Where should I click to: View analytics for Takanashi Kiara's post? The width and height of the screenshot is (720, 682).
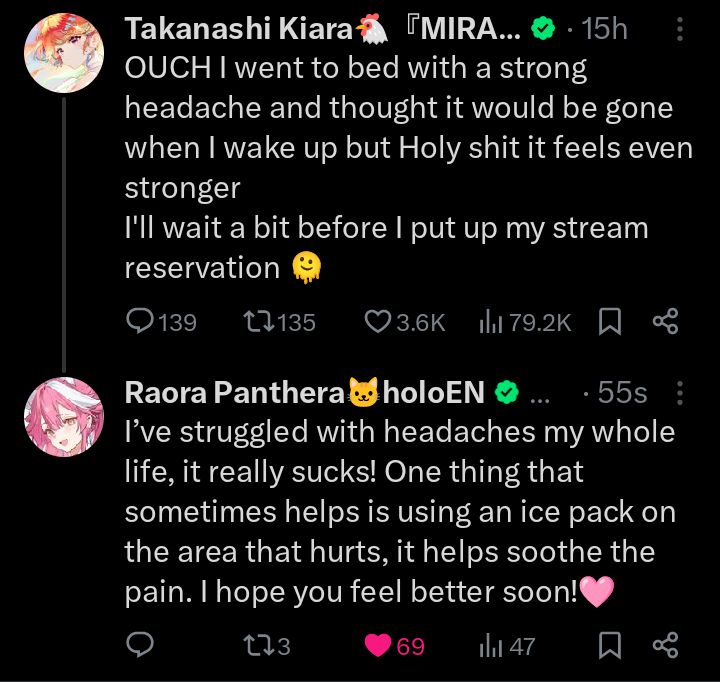pos(490,321)
